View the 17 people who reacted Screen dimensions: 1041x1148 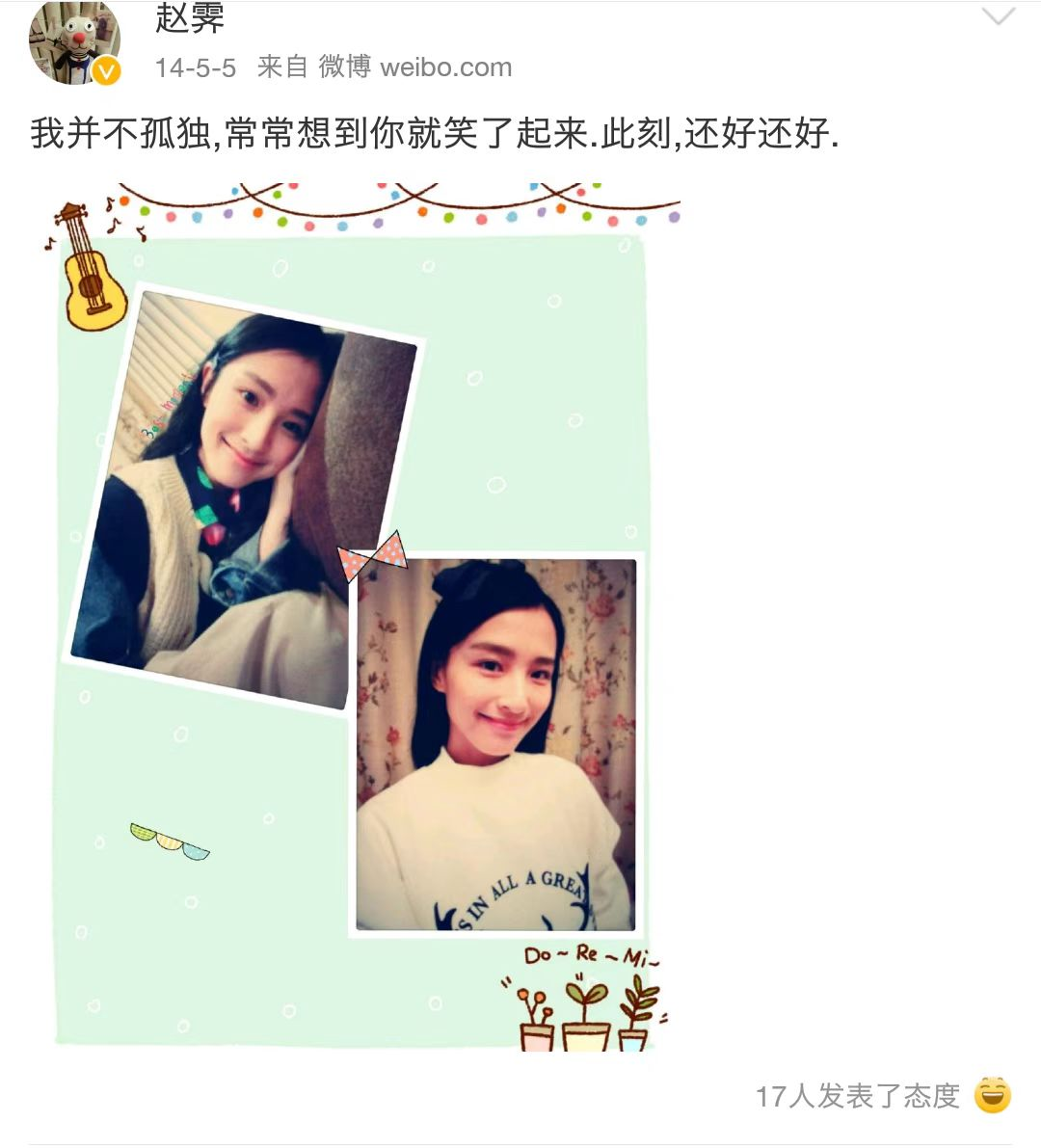(857, 1096)
